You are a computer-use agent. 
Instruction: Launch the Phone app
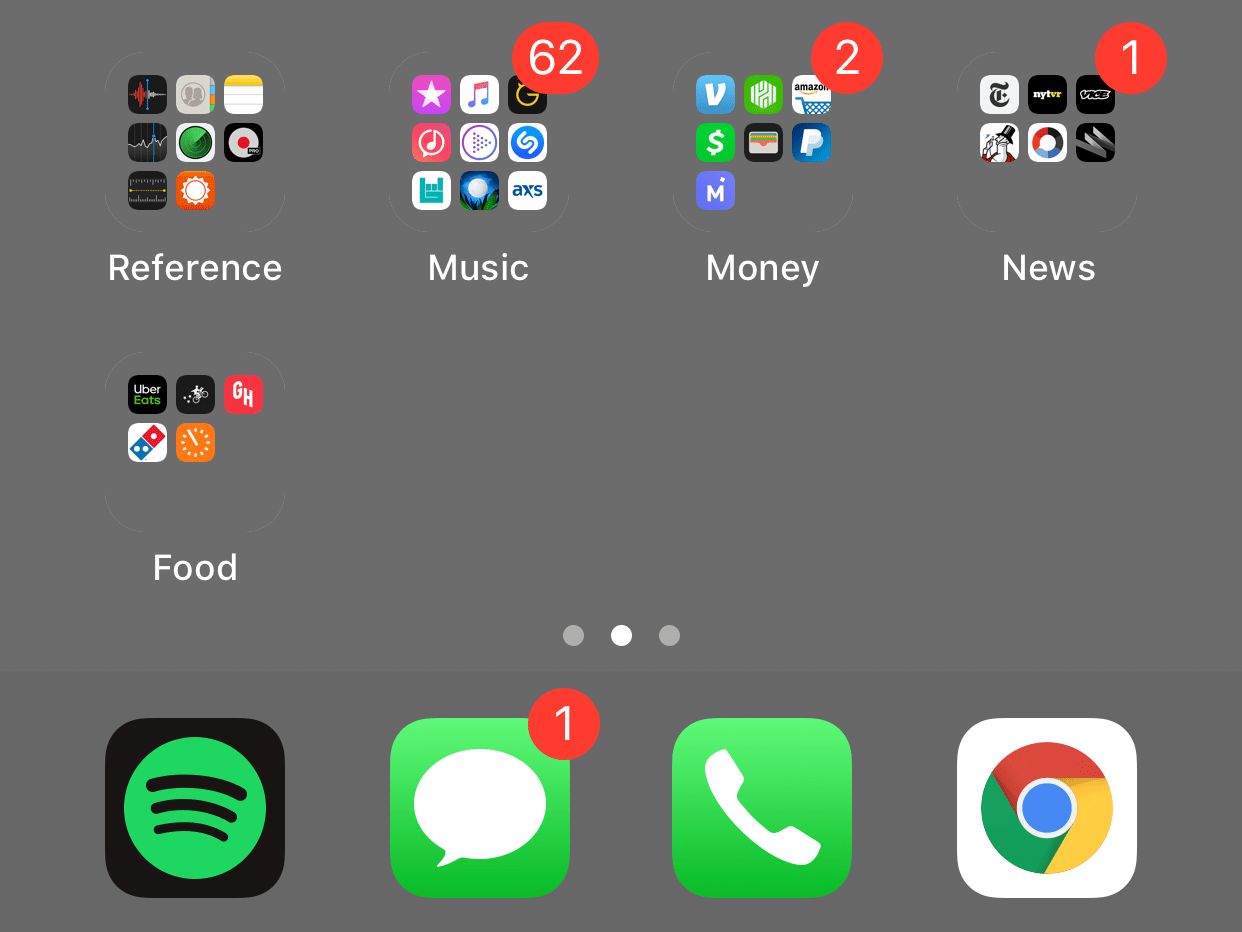[762, 807]
